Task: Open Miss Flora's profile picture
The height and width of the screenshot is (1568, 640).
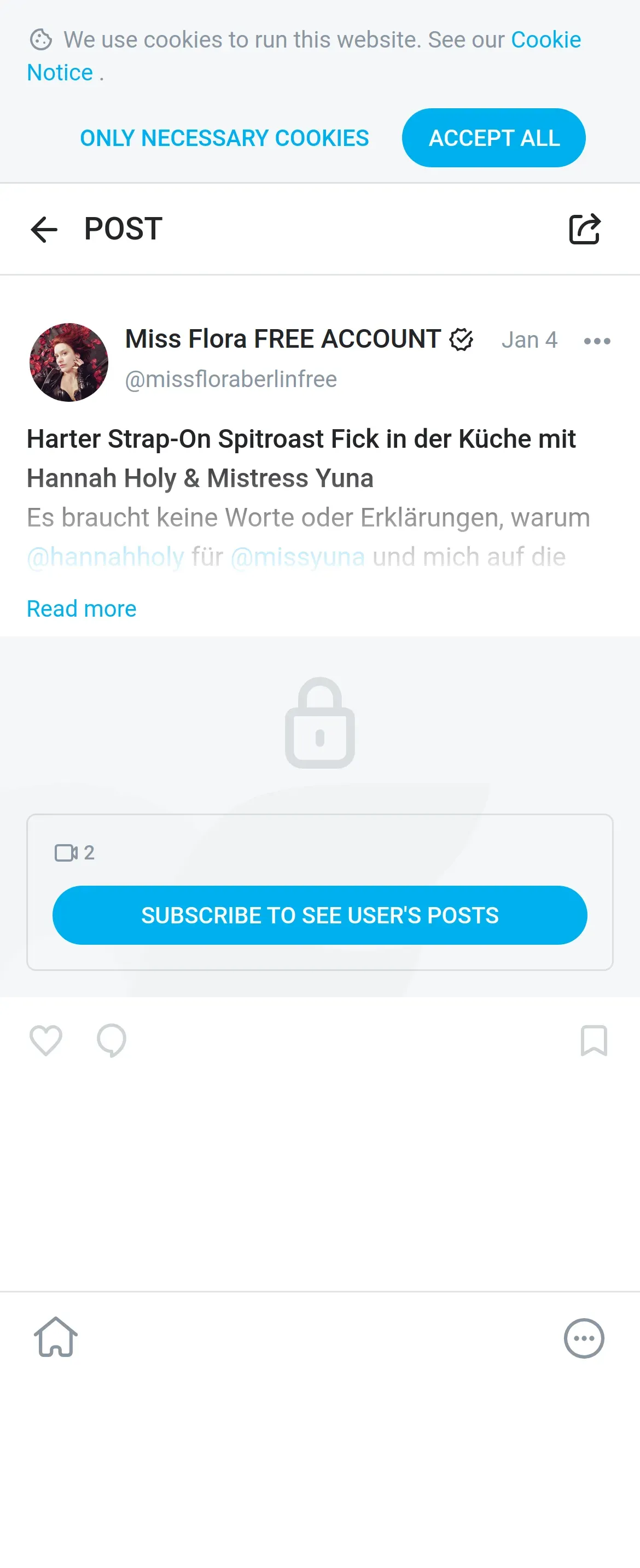Action: pos(69,362)
